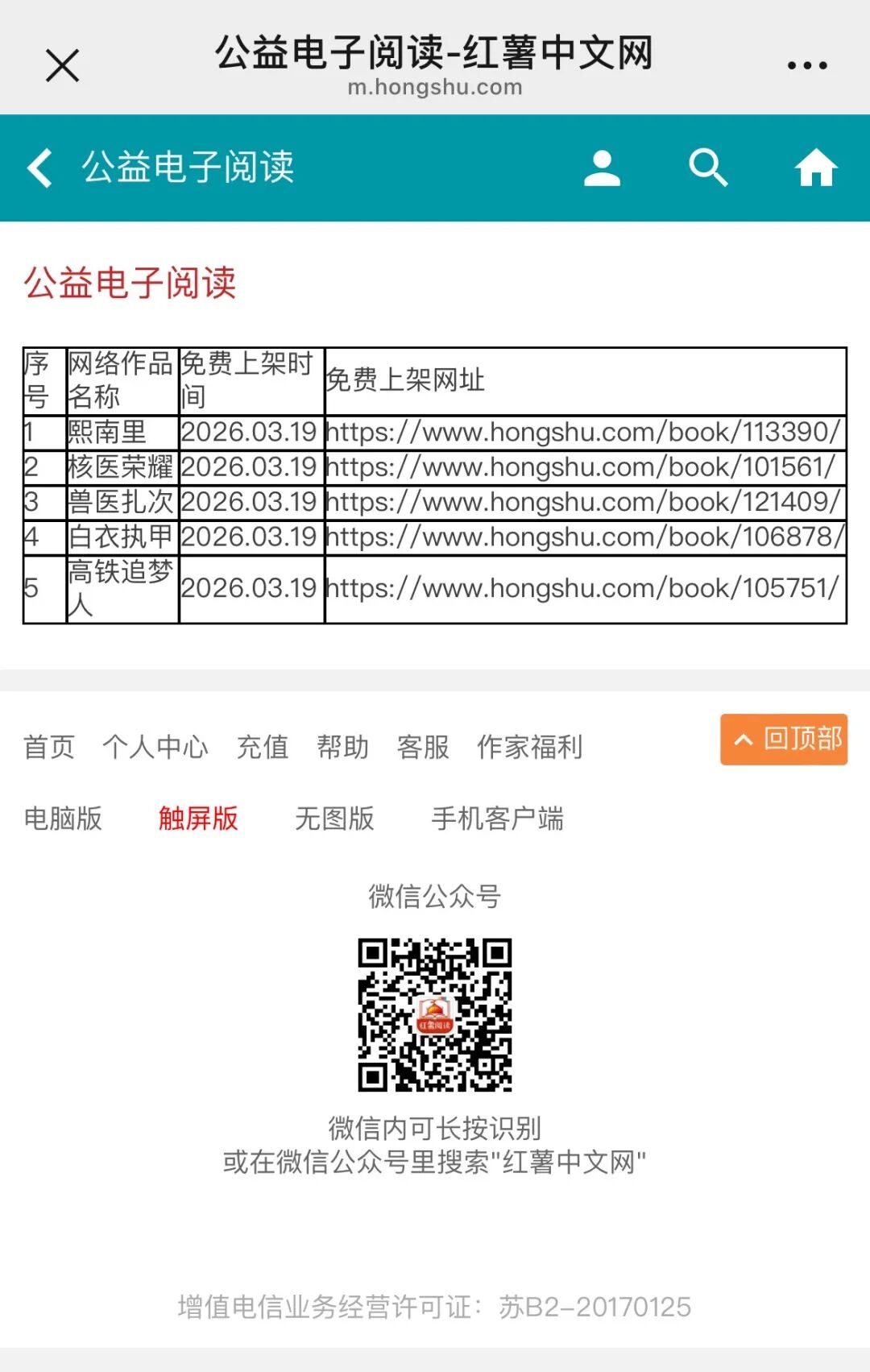Open the three-dot overflow menu
Image resolution: width=870 pixels, height=1372 pixels.
tap(806, 65)
